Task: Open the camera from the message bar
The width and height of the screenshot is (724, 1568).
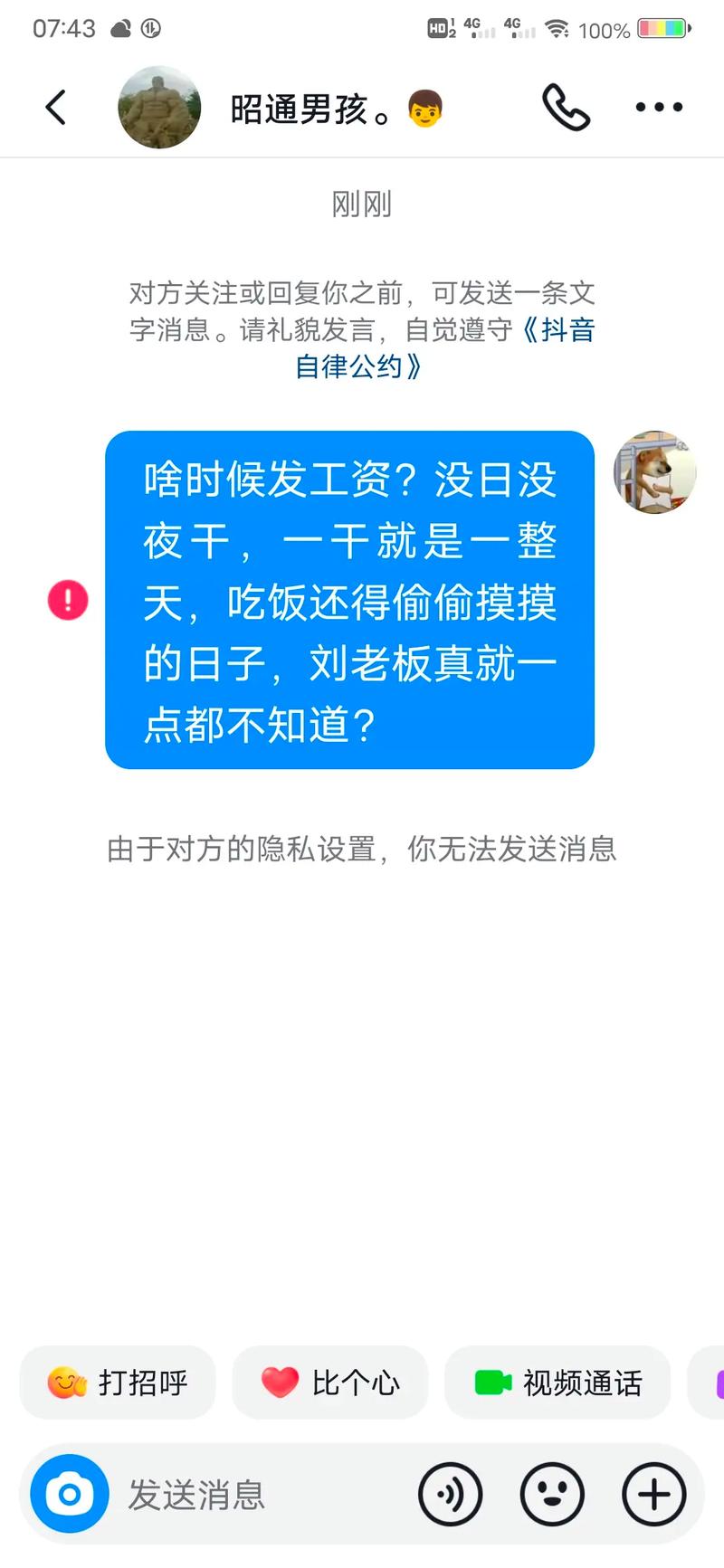Action: pos(68,1494)
